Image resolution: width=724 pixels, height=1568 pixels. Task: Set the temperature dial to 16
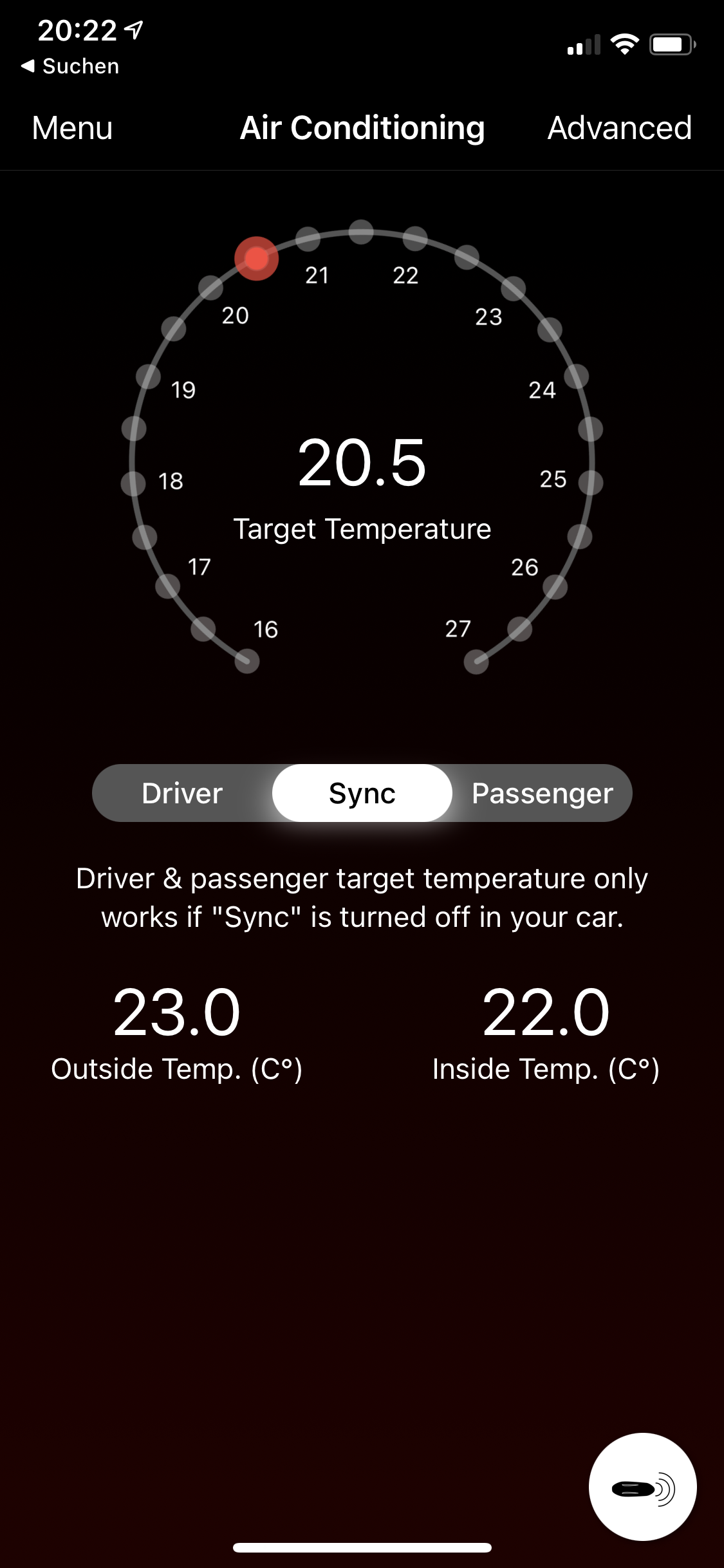tap(246, 660)
